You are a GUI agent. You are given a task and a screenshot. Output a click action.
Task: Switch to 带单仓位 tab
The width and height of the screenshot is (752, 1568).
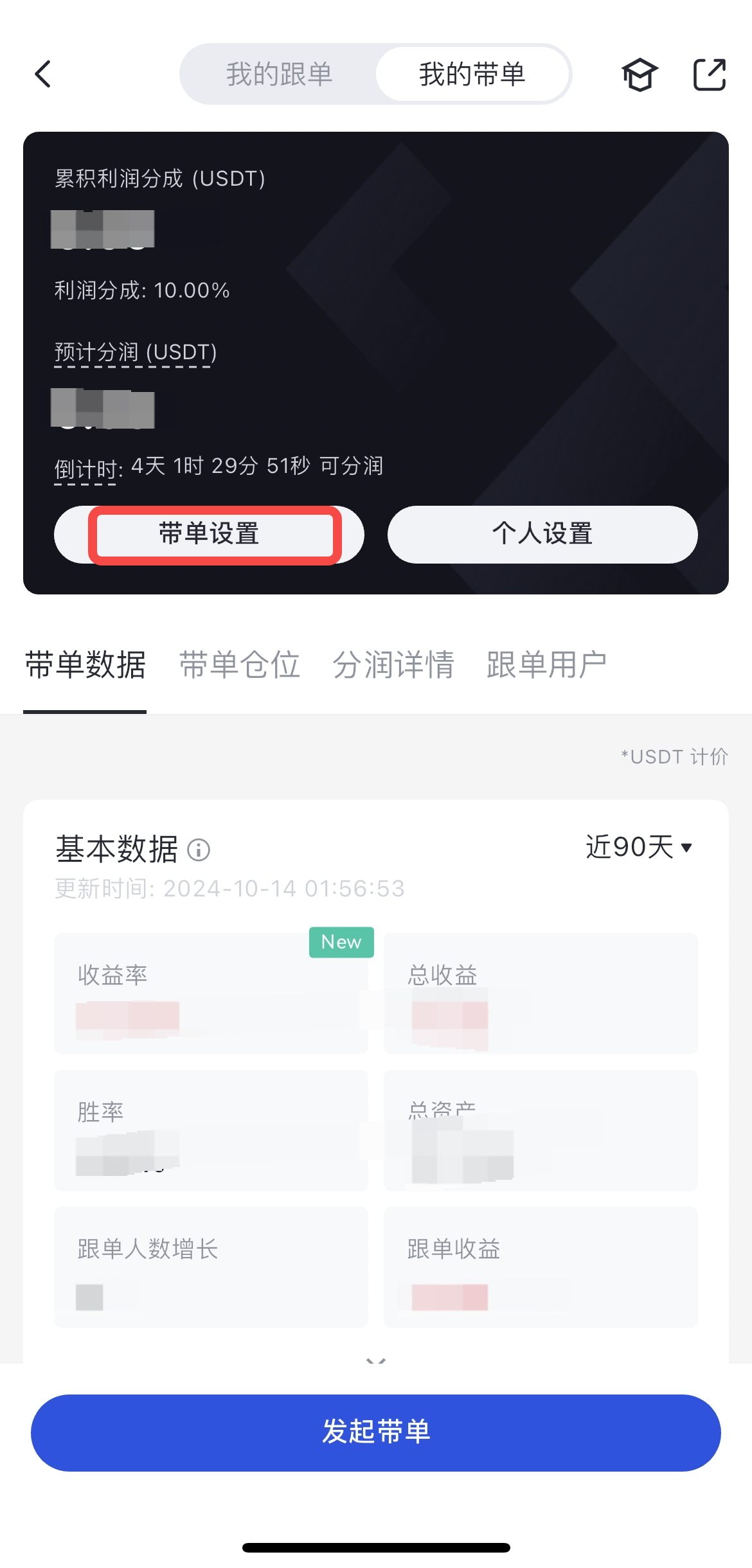(239, 665)
